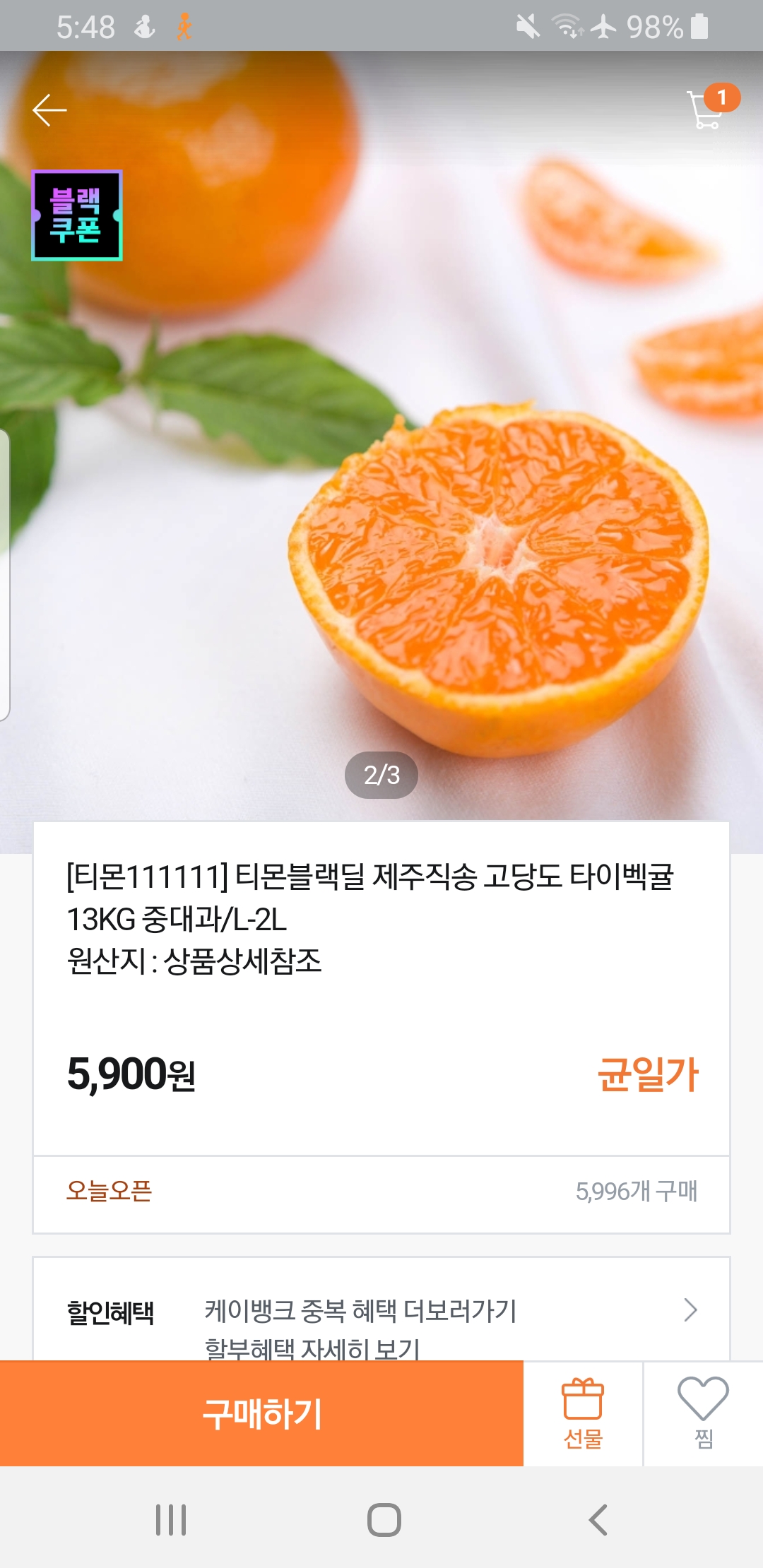Tap the 구매하기 buy button

coord(261,1414)
